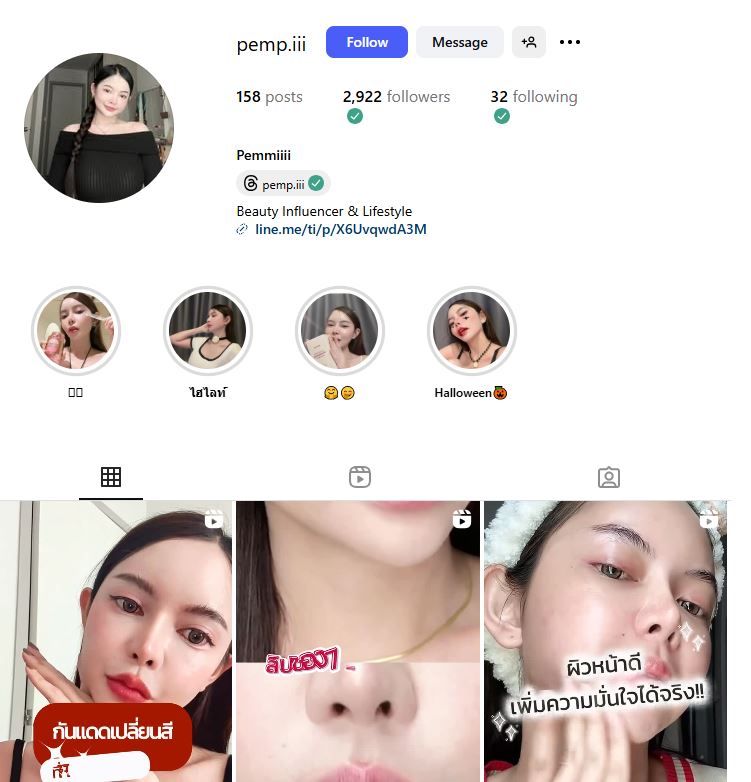Viewport: 751px width, 782px height.
Task: Open the first story highlight with squares label
Action: 76,331
